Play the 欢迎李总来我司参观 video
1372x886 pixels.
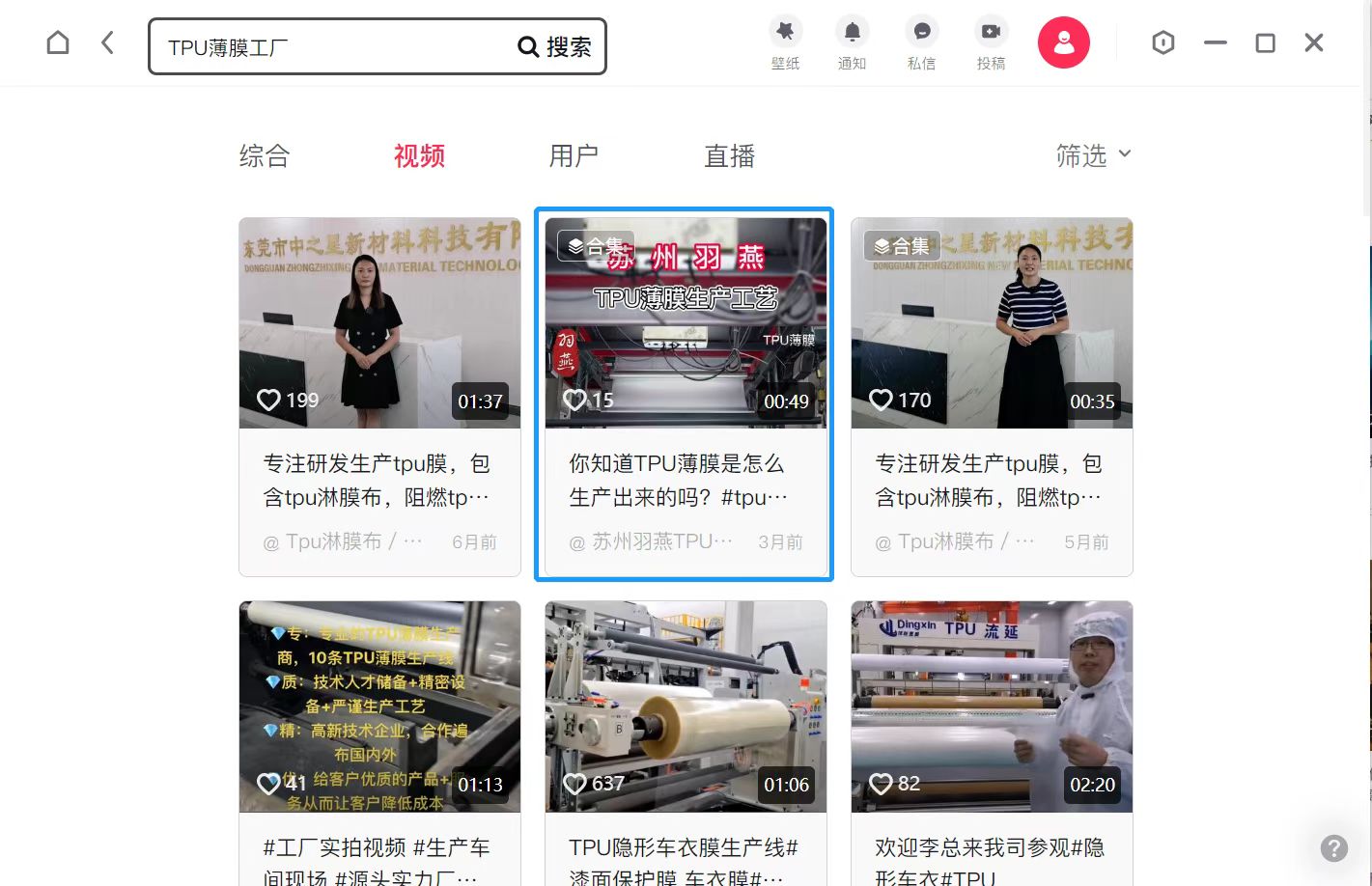click(x=992, y=707)
